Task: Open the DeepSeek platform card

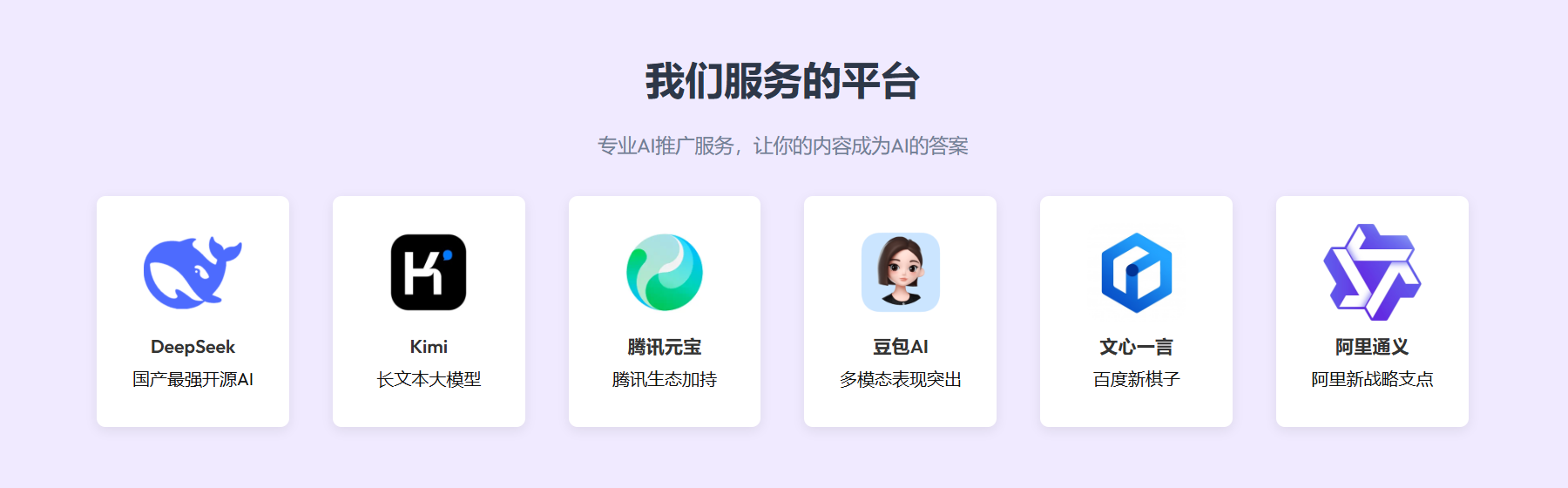Action: [193, 311]
